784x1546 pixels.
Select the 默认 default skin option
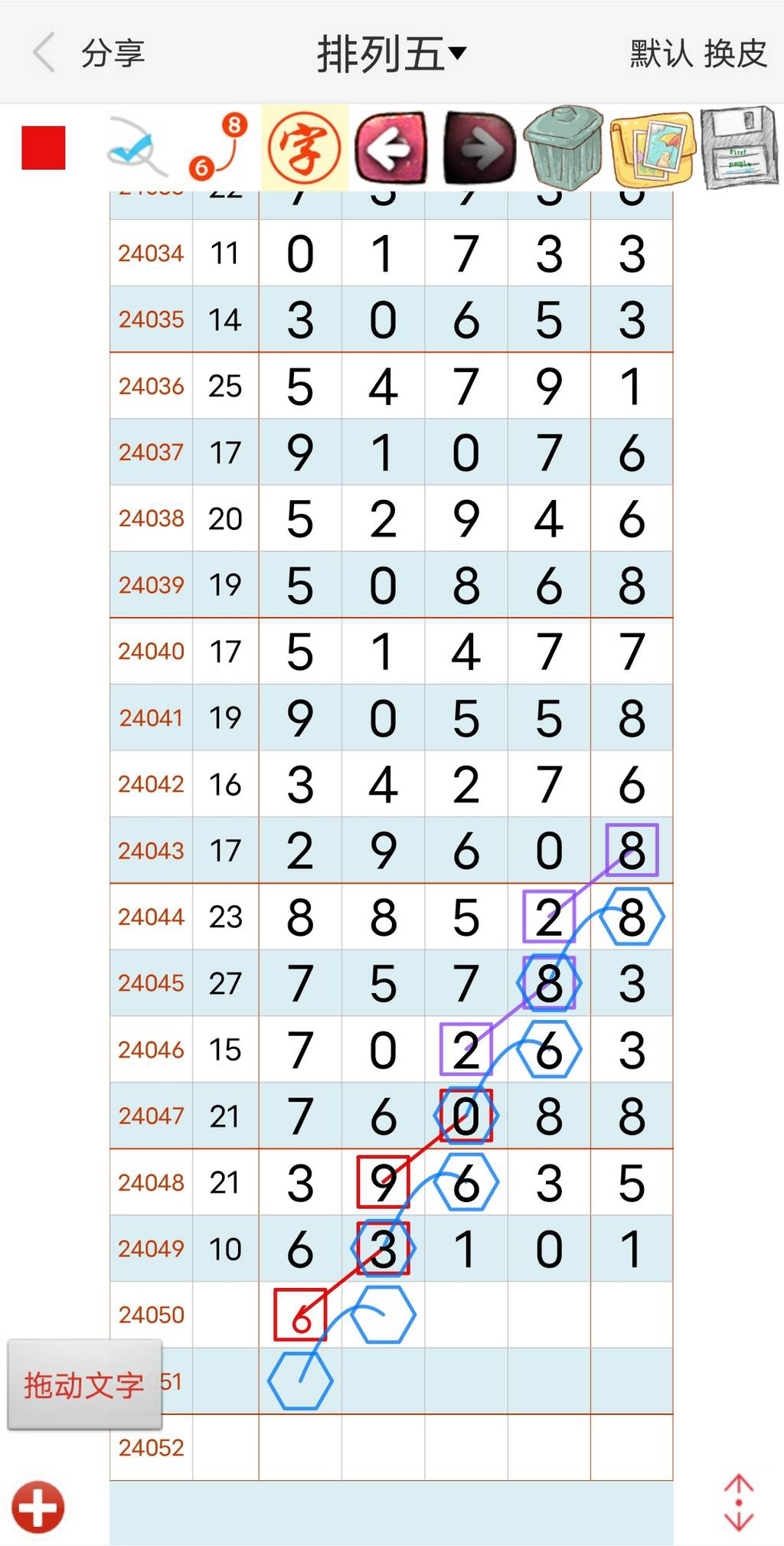tap(661, 54)
